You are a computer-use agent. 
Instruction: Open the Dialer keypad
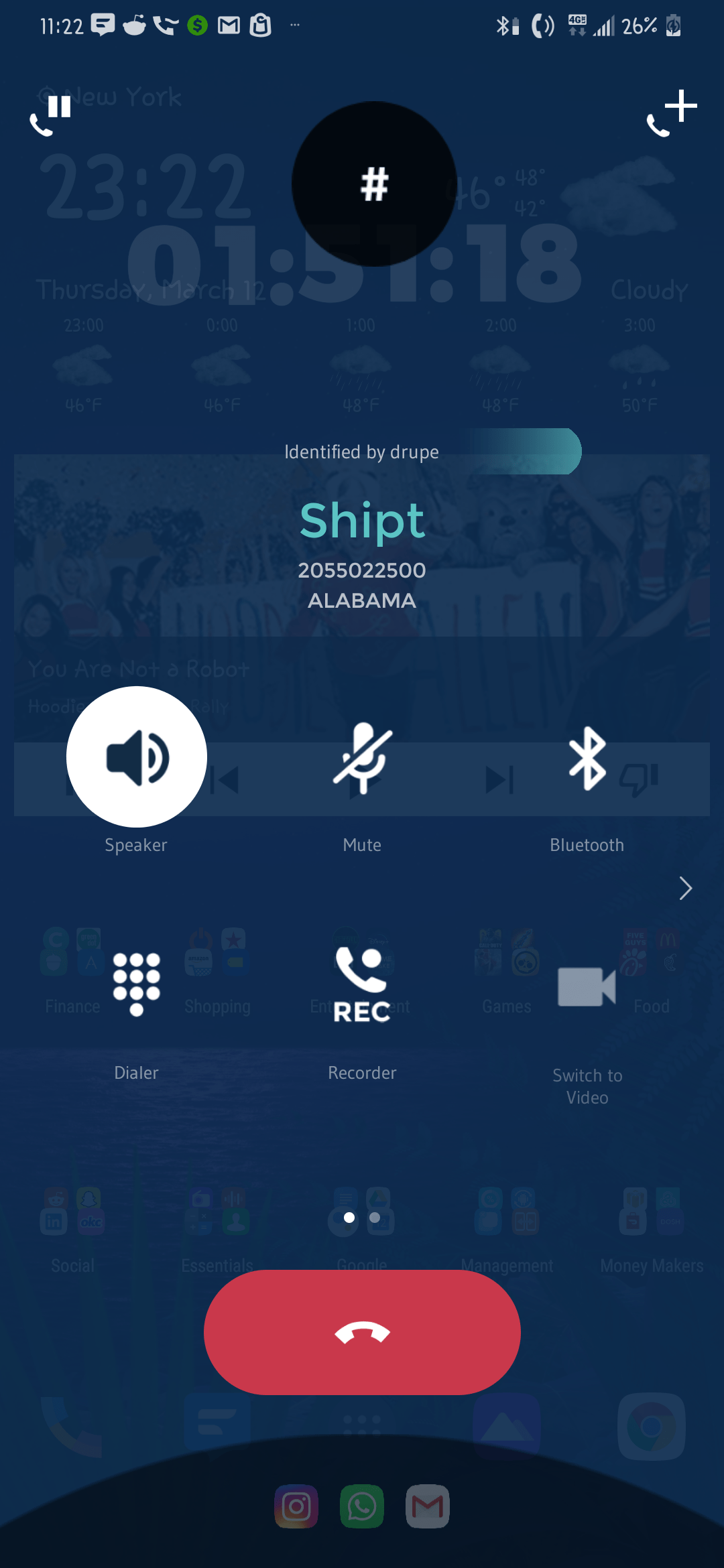coord(137,985)
